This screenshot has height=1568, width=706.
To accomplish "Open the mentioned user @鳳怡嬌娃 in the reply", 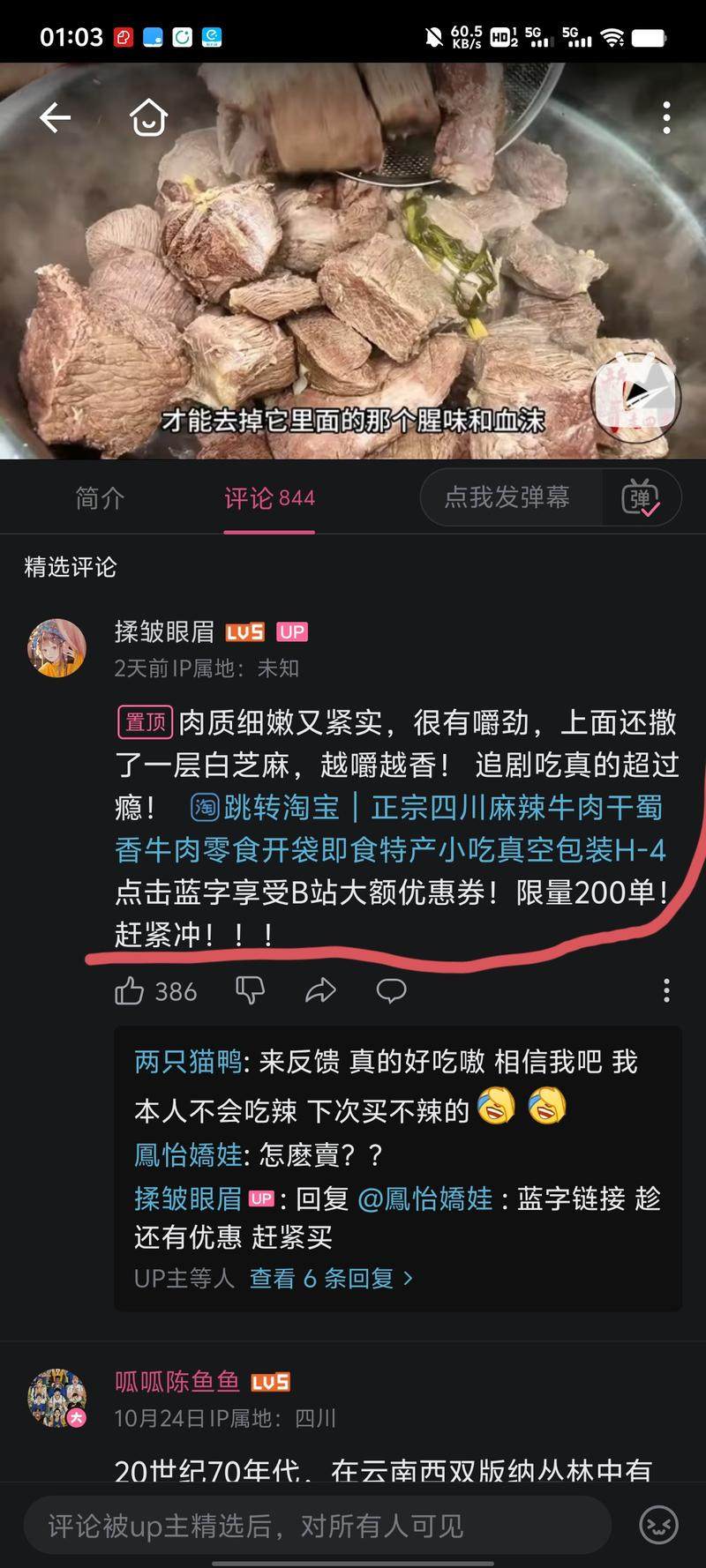I will [425, 1198].
